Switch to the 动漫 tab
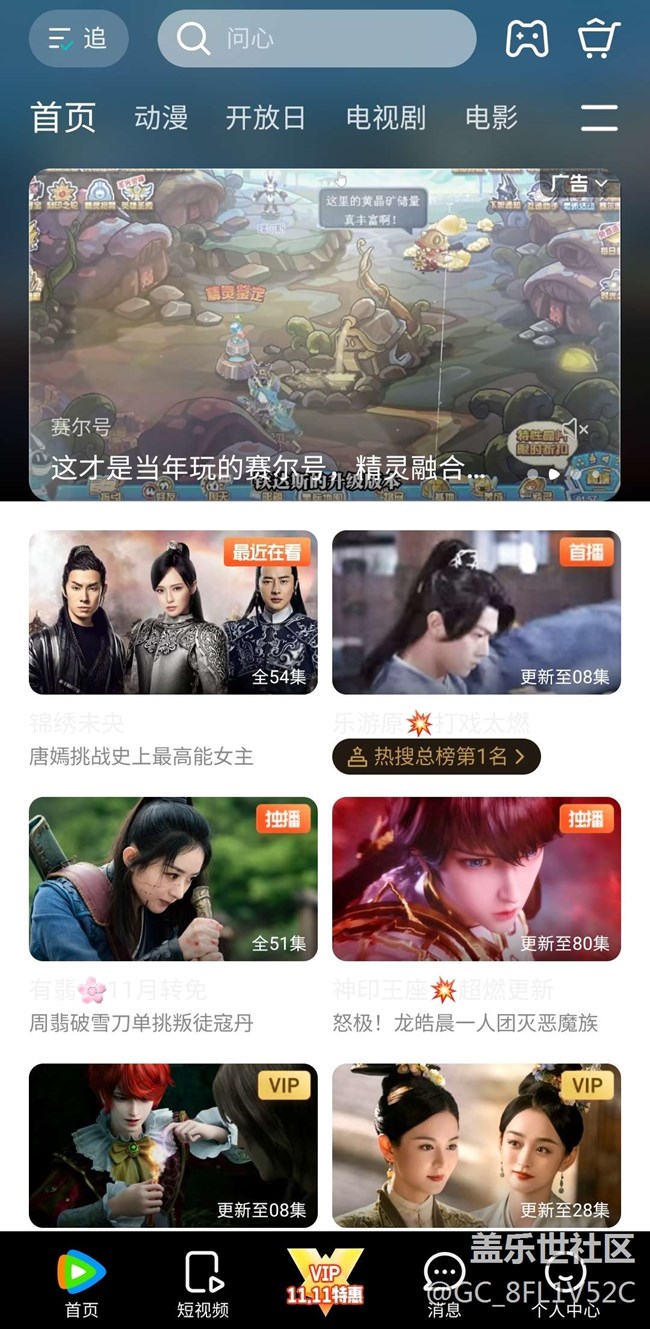The width and height of the screenshot is (650, 1329). pyautogui.click(x=161, y=118)
